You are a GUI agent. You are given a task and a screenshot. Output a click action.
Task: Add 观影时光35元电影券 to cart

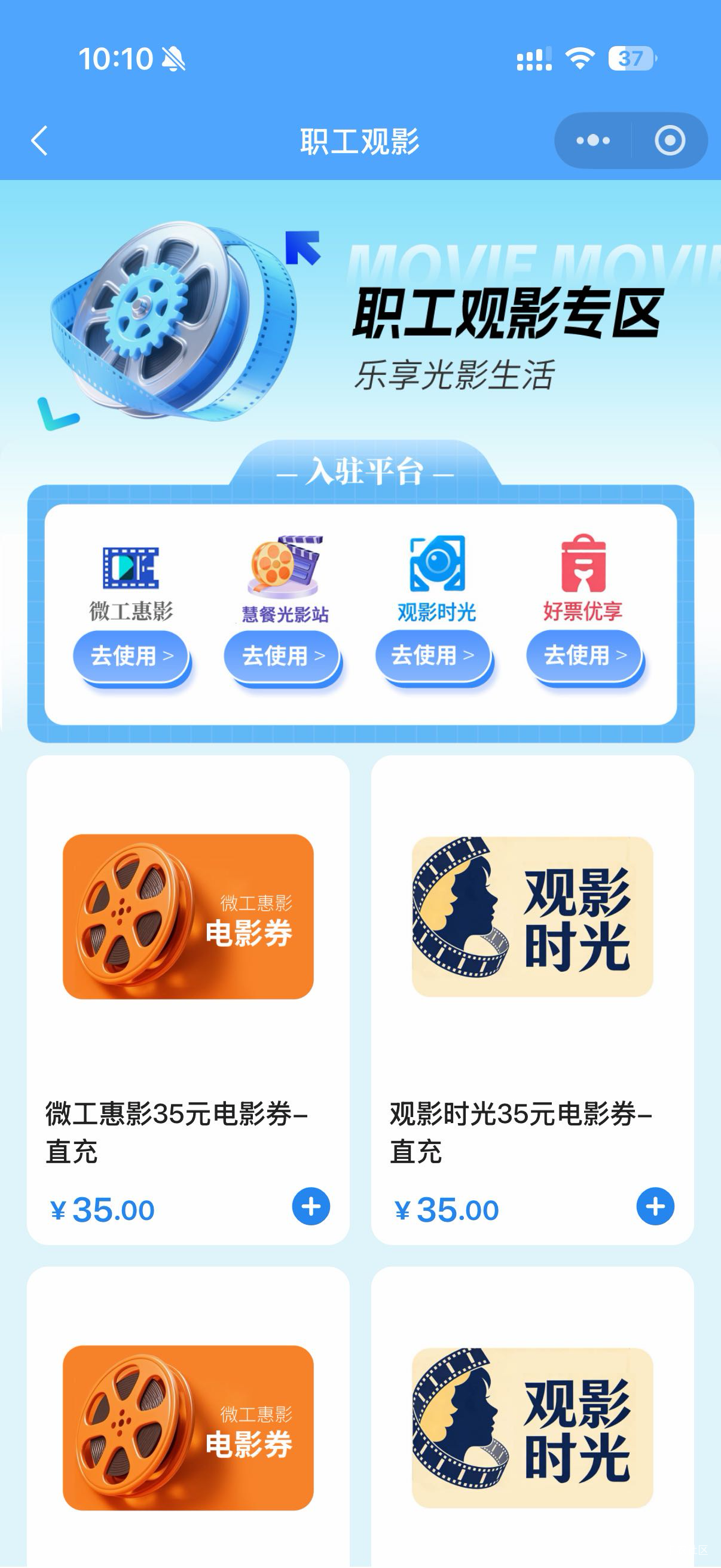[x=655, y=1206]
